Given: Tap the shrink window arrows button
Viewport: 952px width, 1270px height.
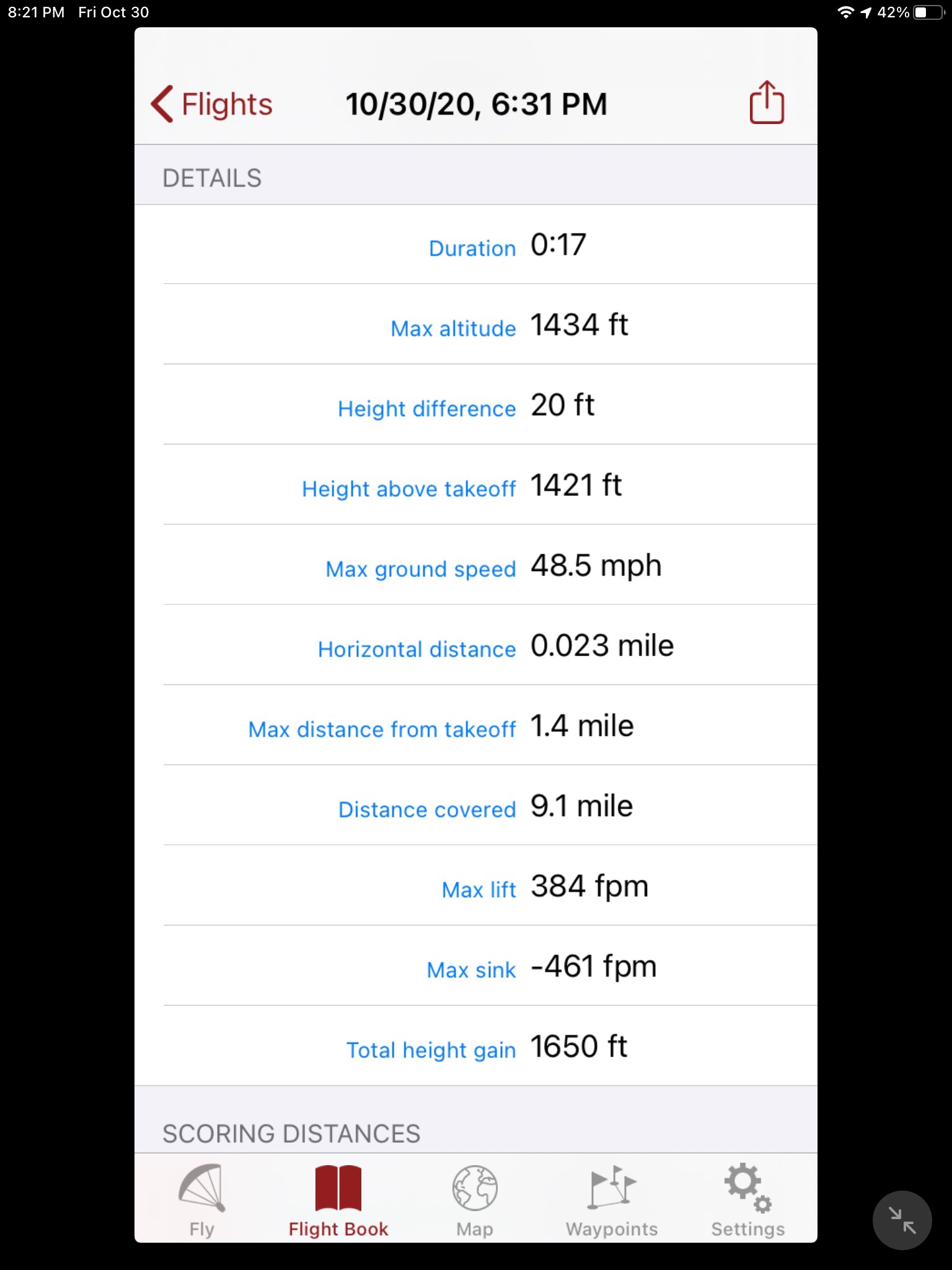Looking at the screenshot, I should 902,1220.
